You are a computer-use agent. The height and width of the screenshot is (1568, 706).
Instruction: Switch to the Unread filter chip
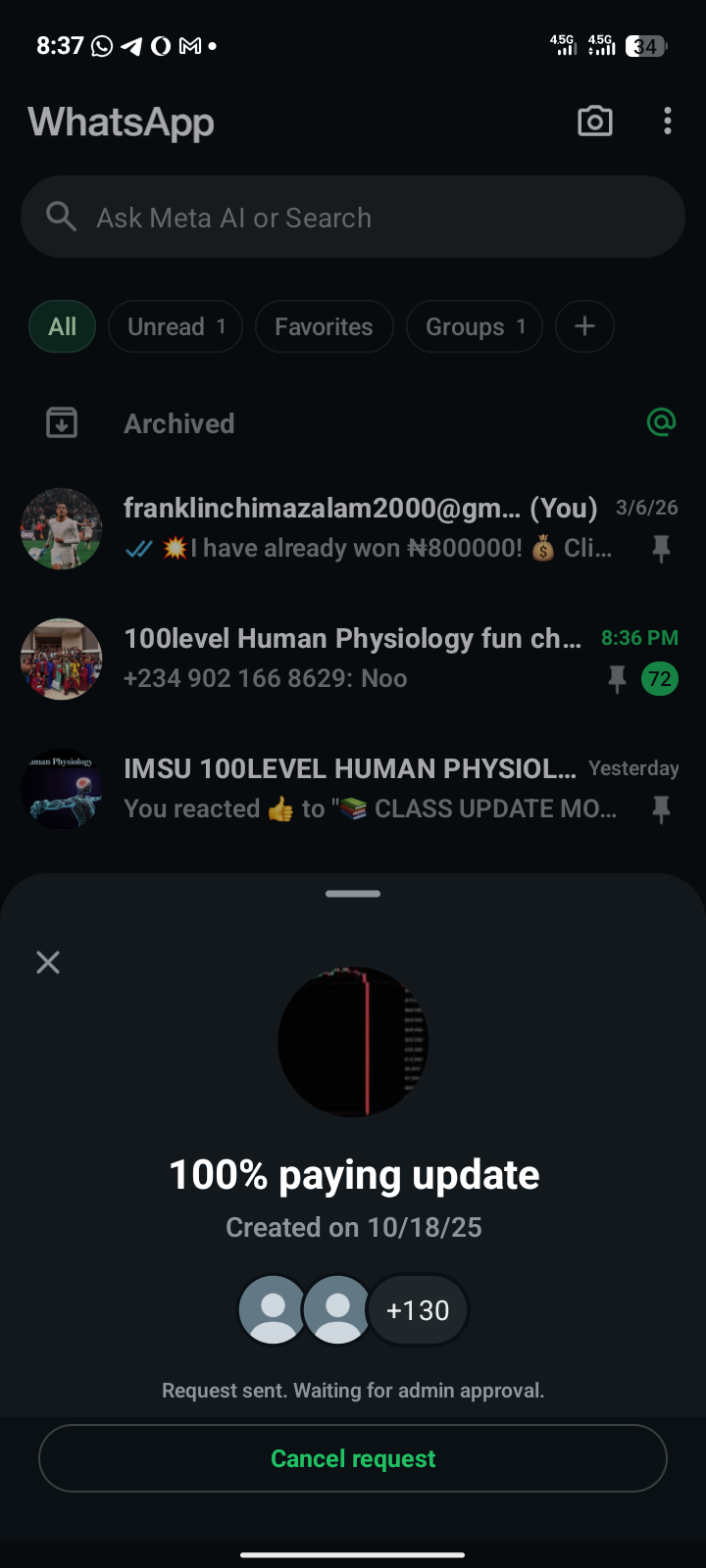(176, 326)
